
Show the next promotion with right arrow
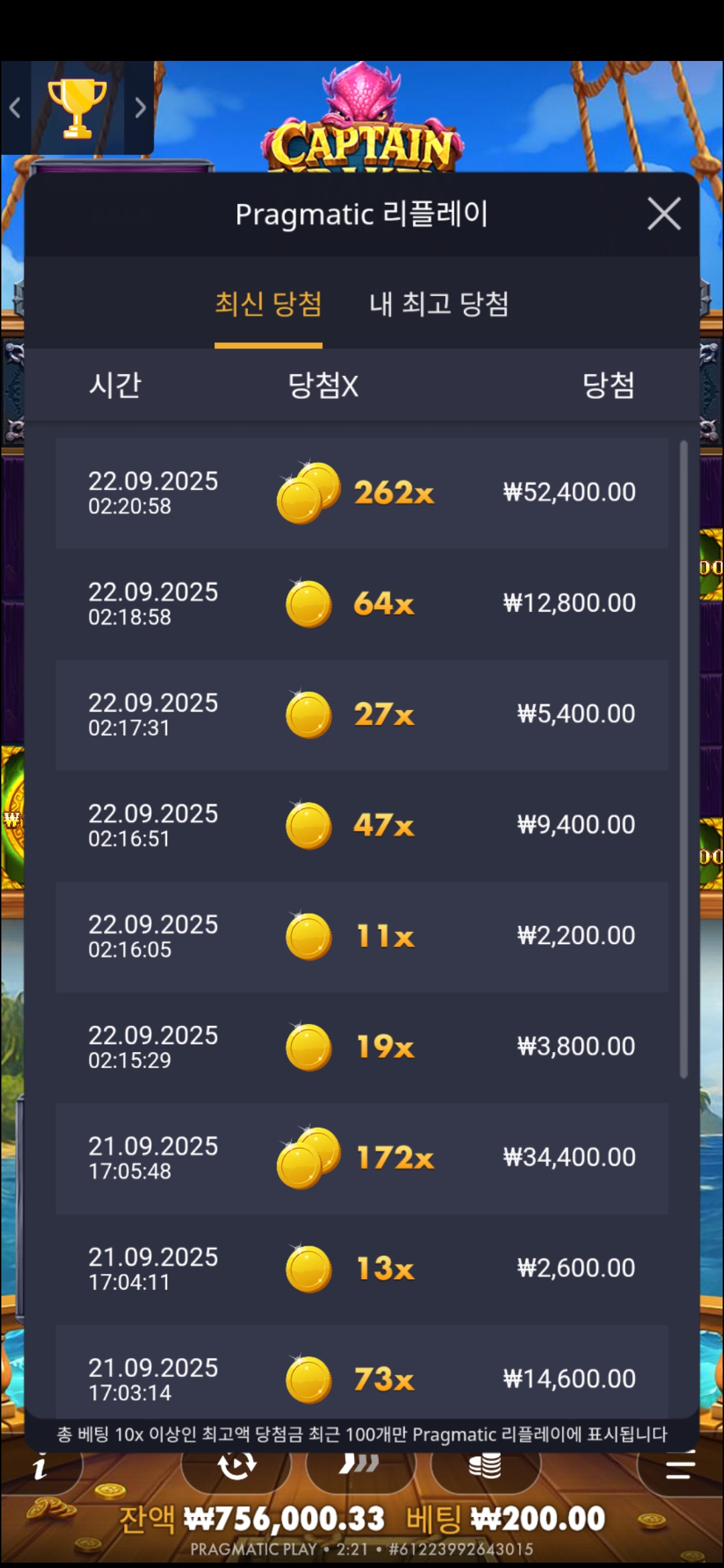140,108
